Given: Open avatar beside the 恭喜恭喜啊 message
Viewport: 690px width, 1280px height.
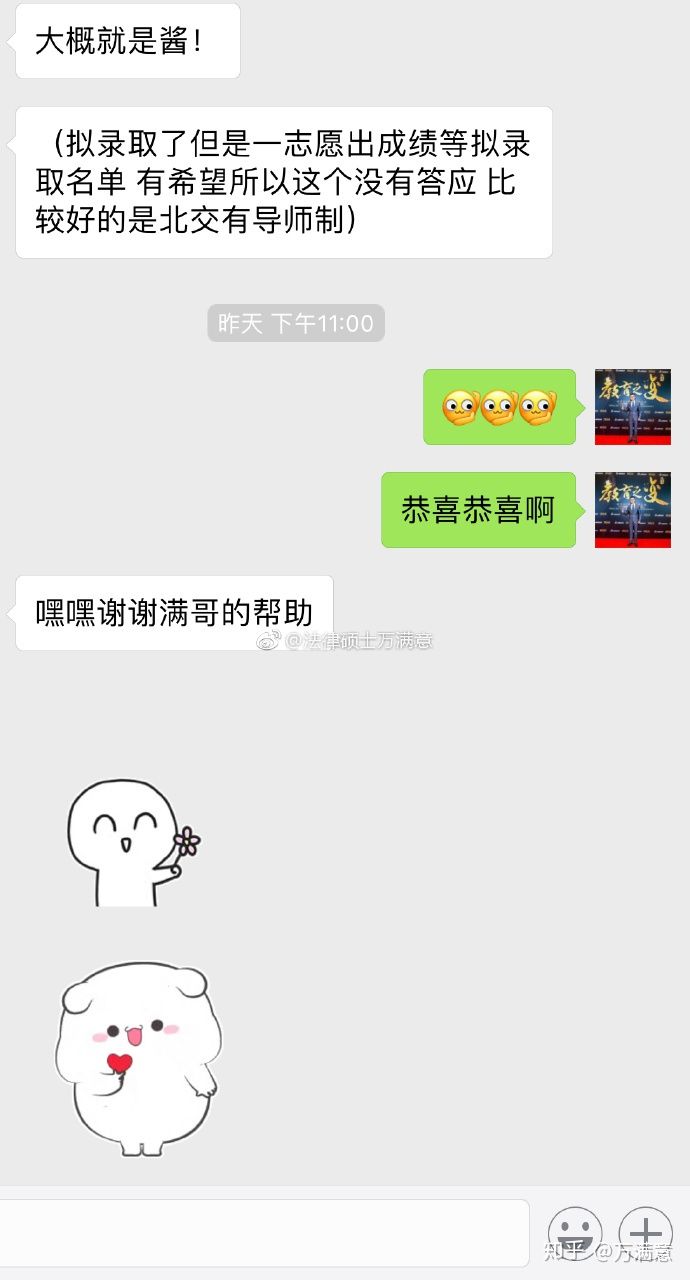Looking at the screenshot, I should [x=632, y=510].
